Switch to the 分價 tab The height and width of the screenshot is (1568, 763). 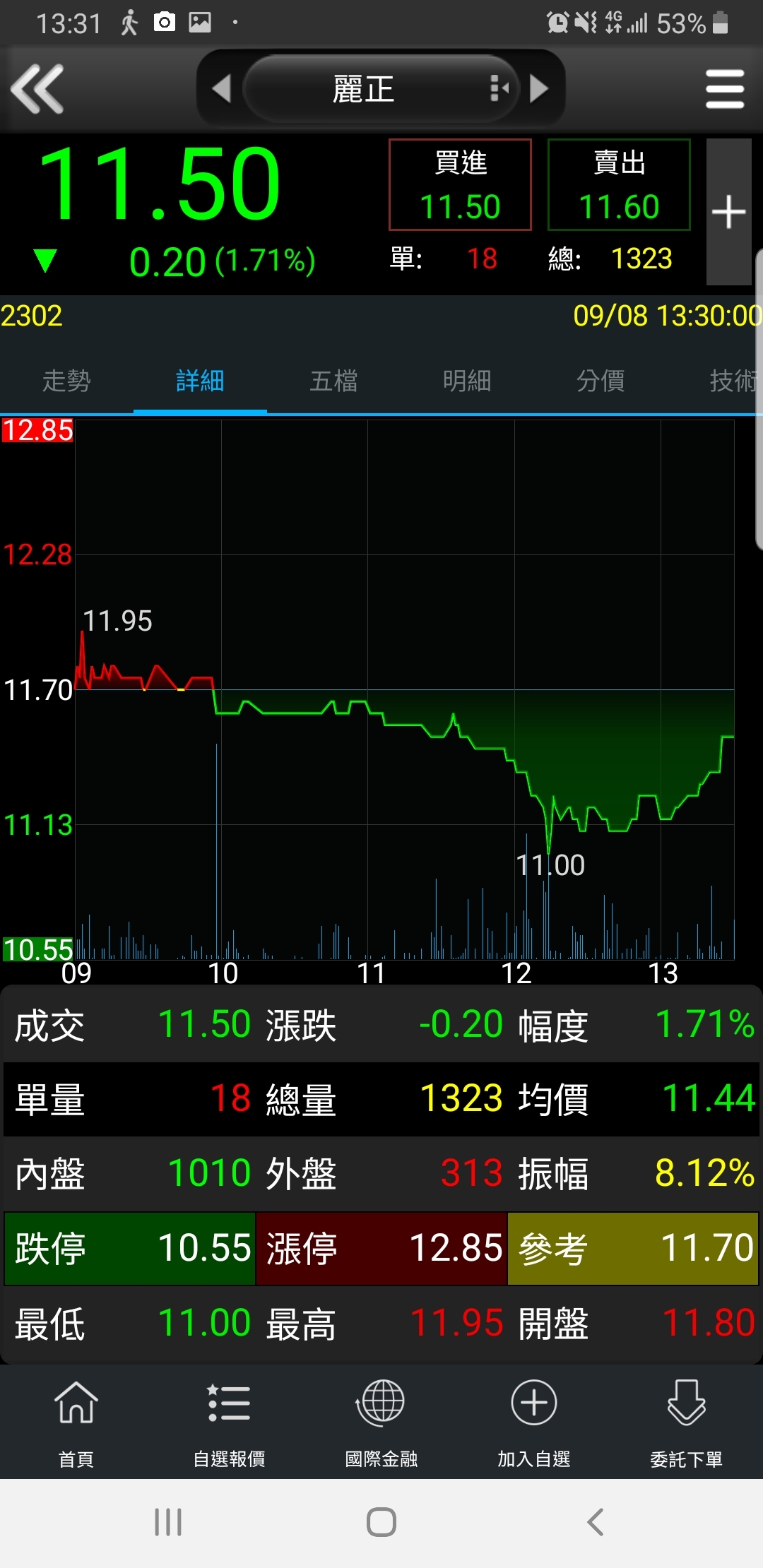click(601, 381)
